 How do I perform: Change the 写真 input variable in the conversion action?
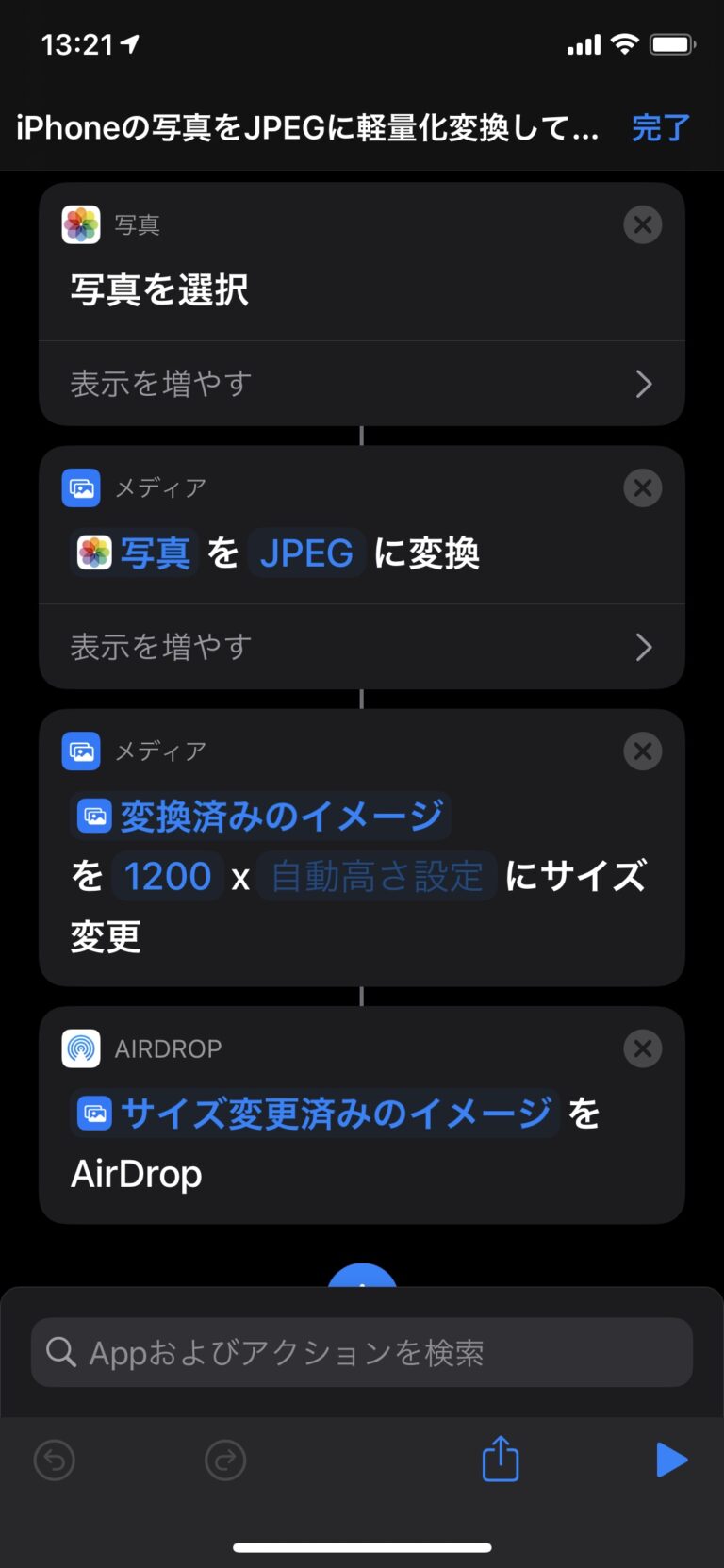pyautogui.click(x=136, y=553)
